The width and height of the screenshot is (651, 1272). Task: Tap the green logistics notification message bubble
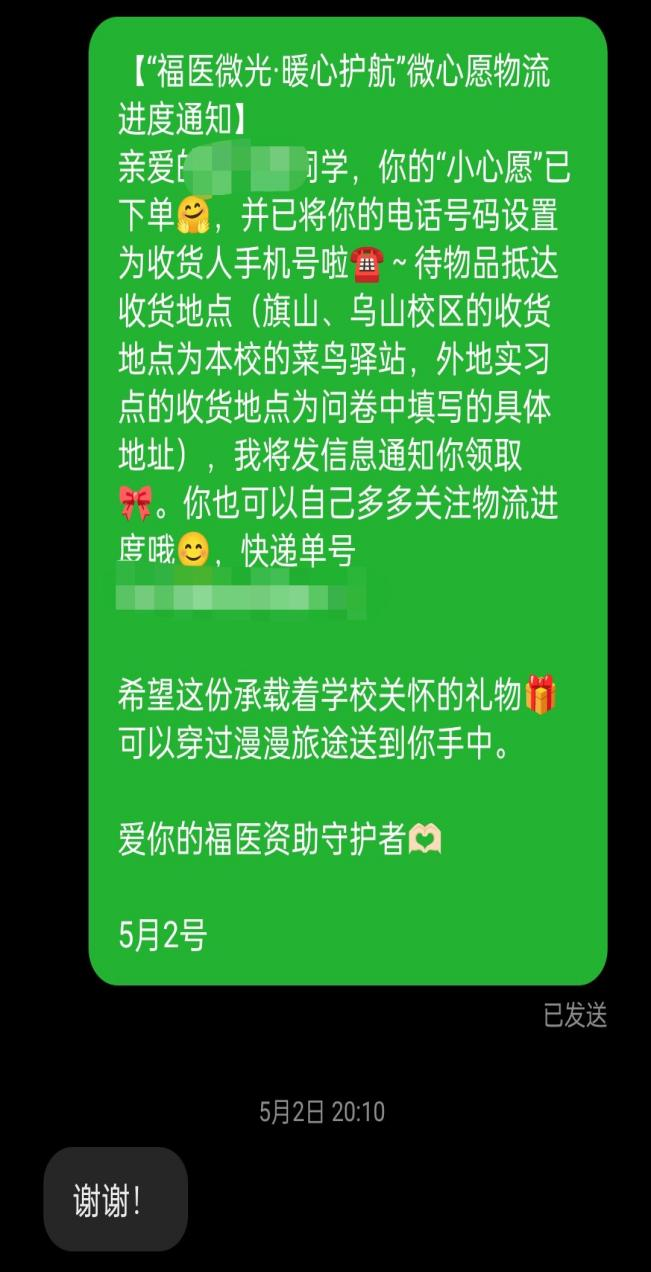(x=348, y=501)
